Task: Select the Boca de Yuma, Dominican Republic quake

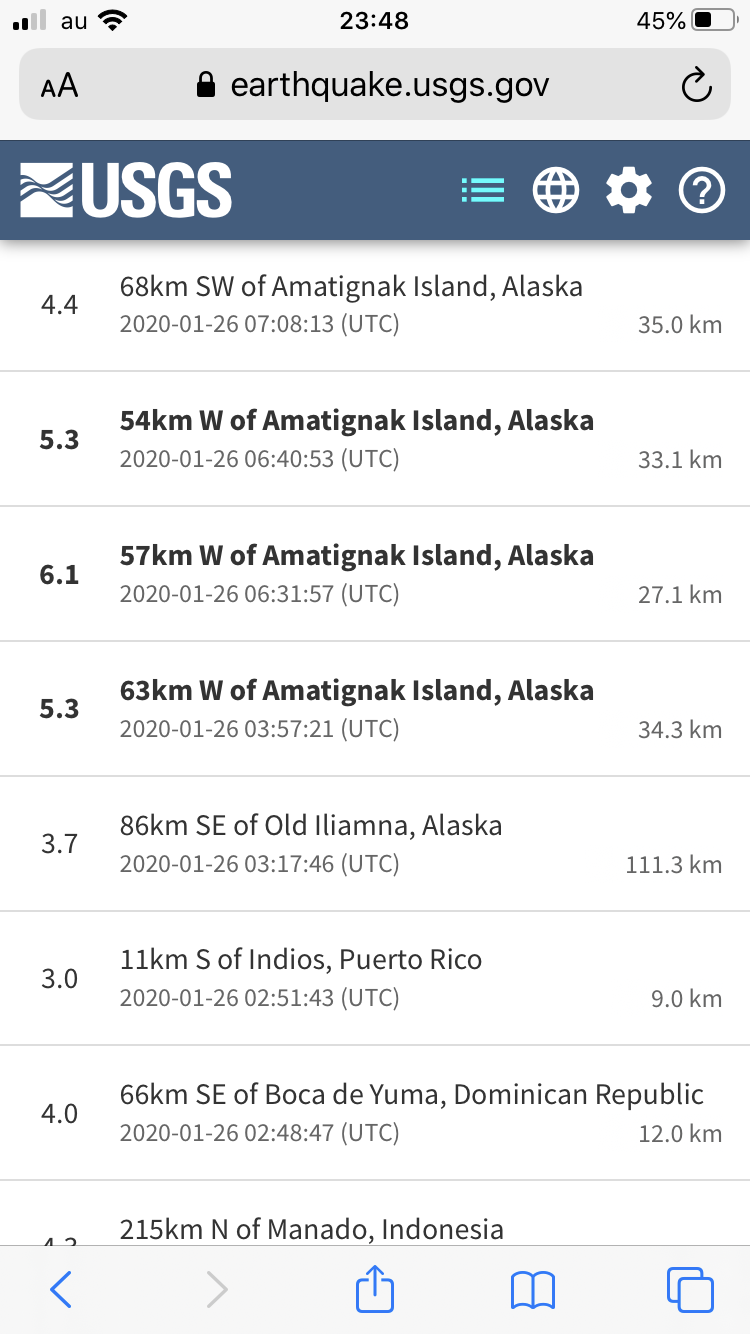Action: [375, 1113]
